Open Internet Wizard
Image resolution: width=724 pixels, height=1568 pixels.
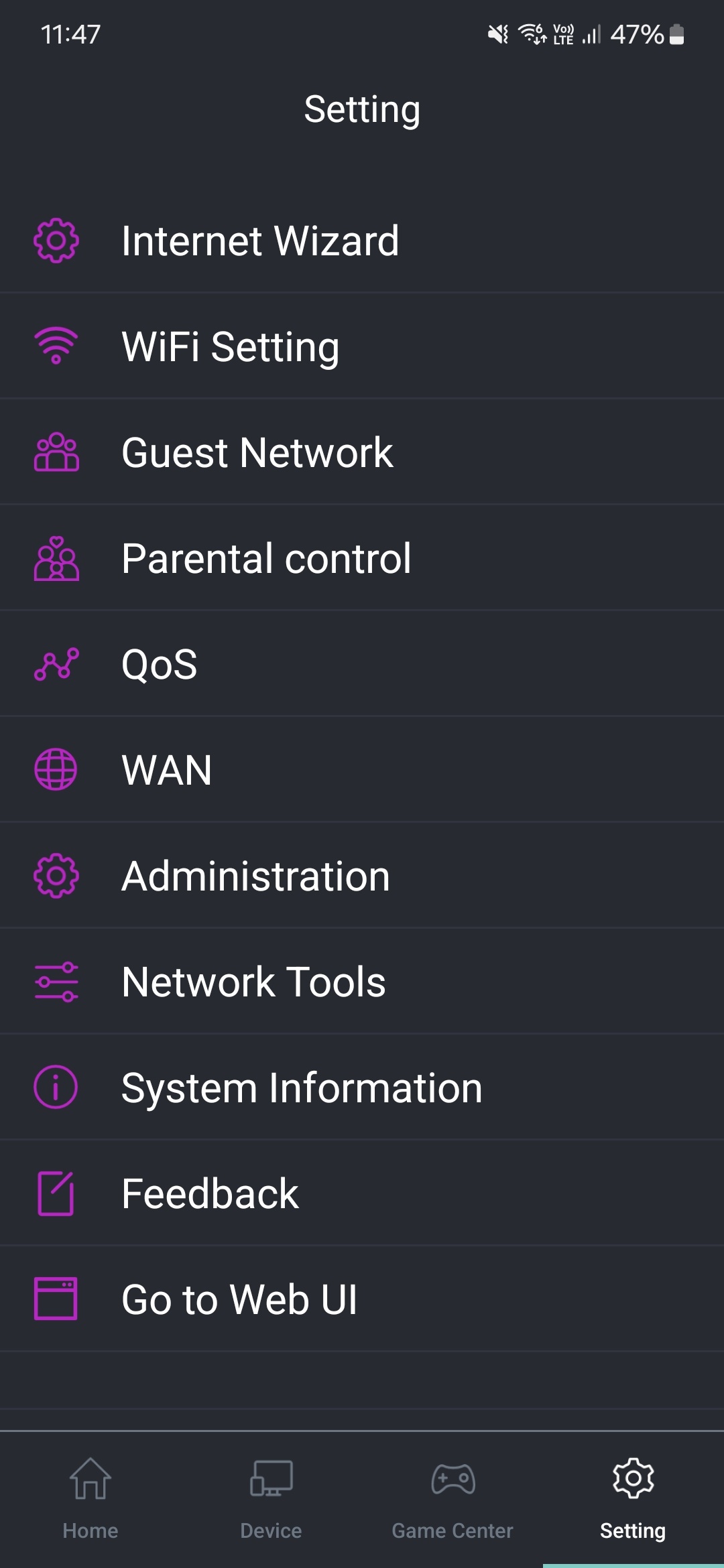362,240
